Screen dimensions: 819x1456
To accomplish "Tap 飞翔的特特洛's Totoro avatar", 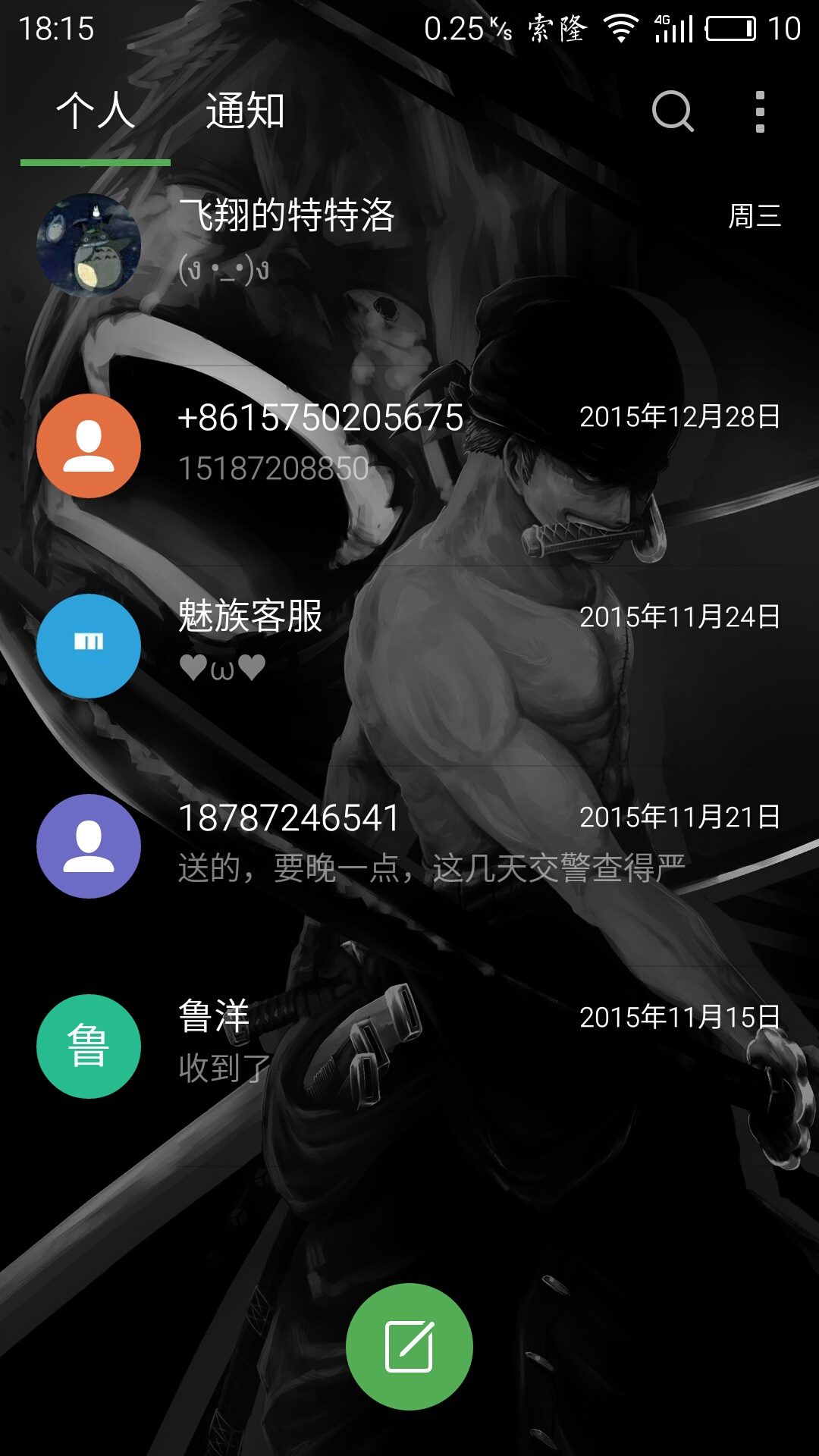I will (x=89, y=245).
